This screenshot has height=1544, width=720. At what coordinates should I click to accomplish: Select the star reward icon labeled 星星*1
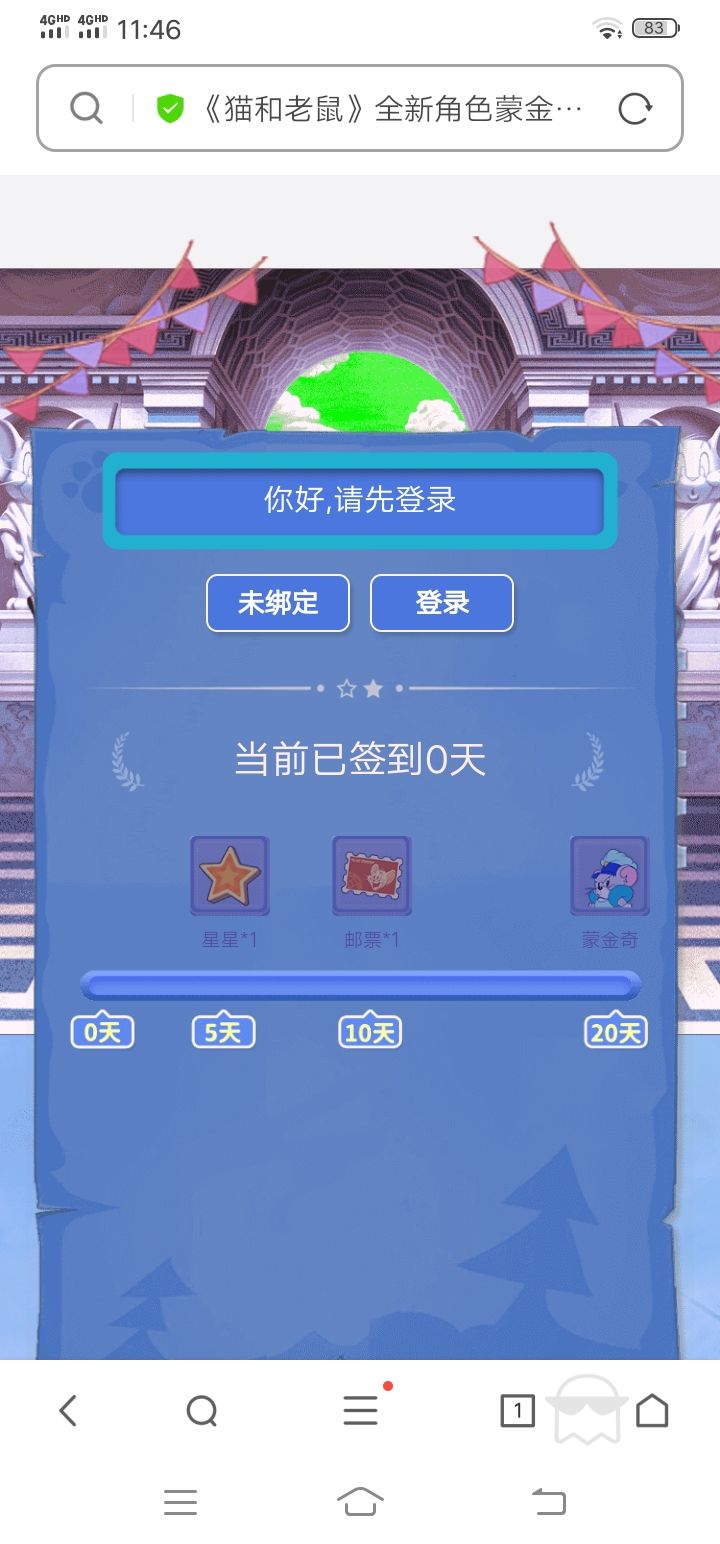pos(229,875)
